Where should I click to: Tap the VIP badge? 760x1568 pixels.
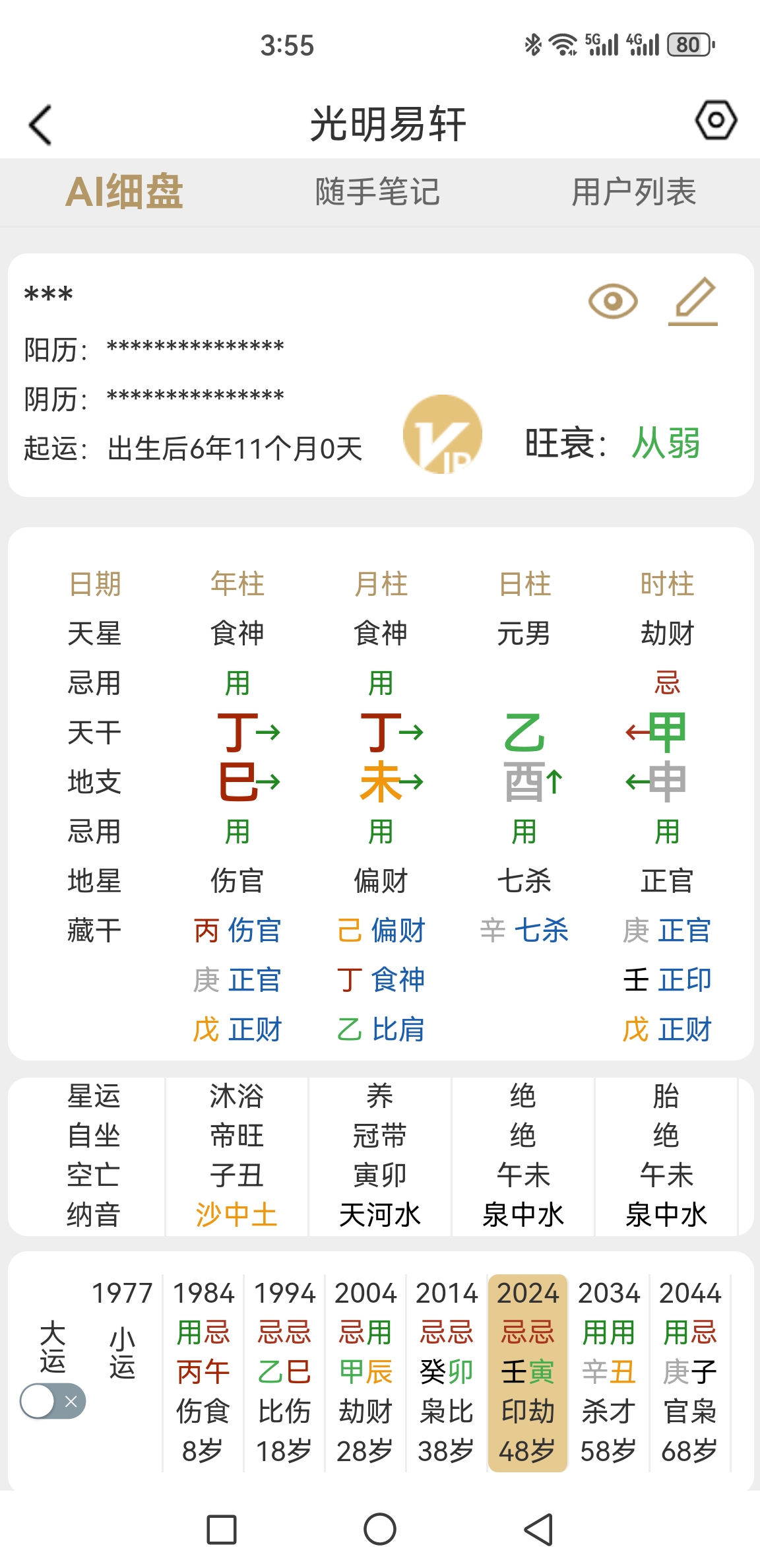pyautogui.click(x=443, y=435)
